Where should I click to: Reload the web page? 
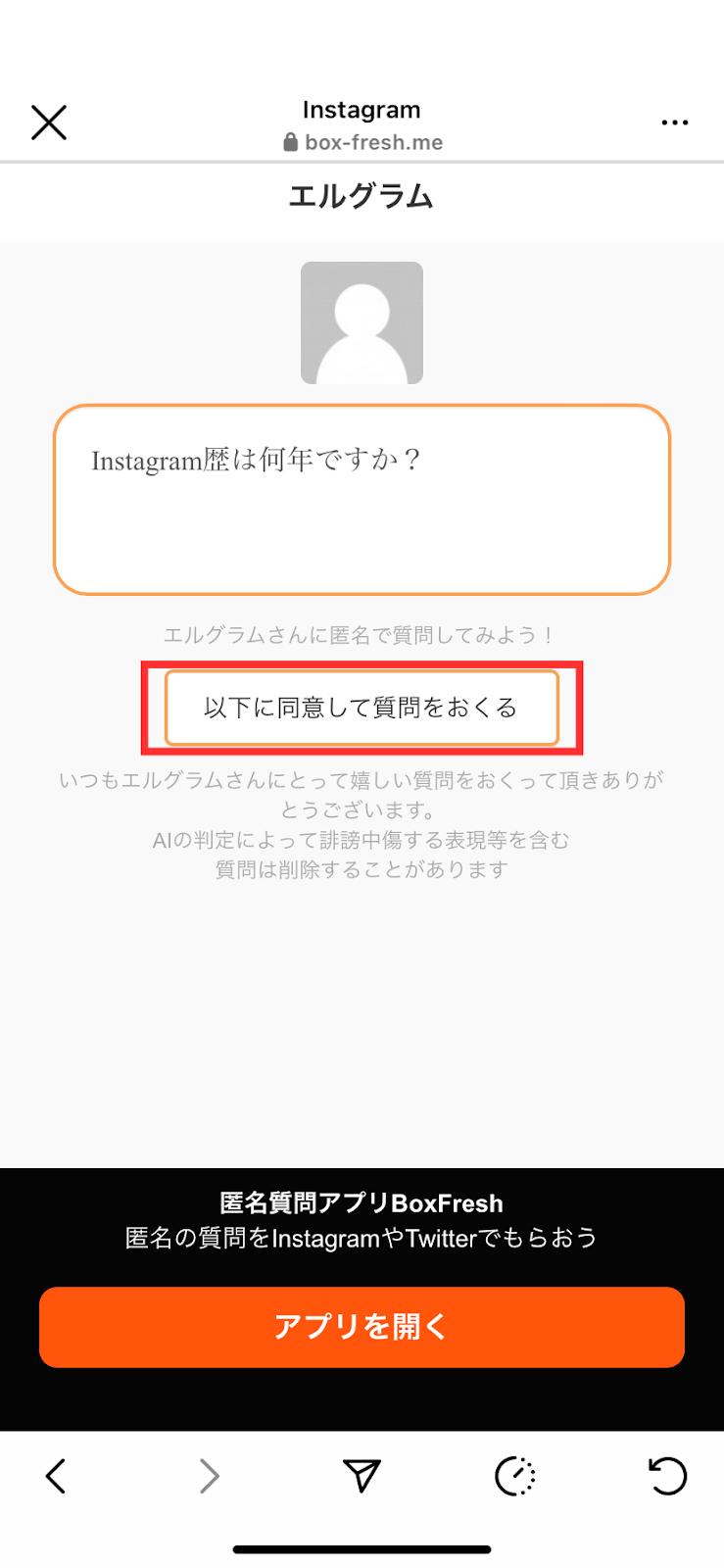[667, 1476]
